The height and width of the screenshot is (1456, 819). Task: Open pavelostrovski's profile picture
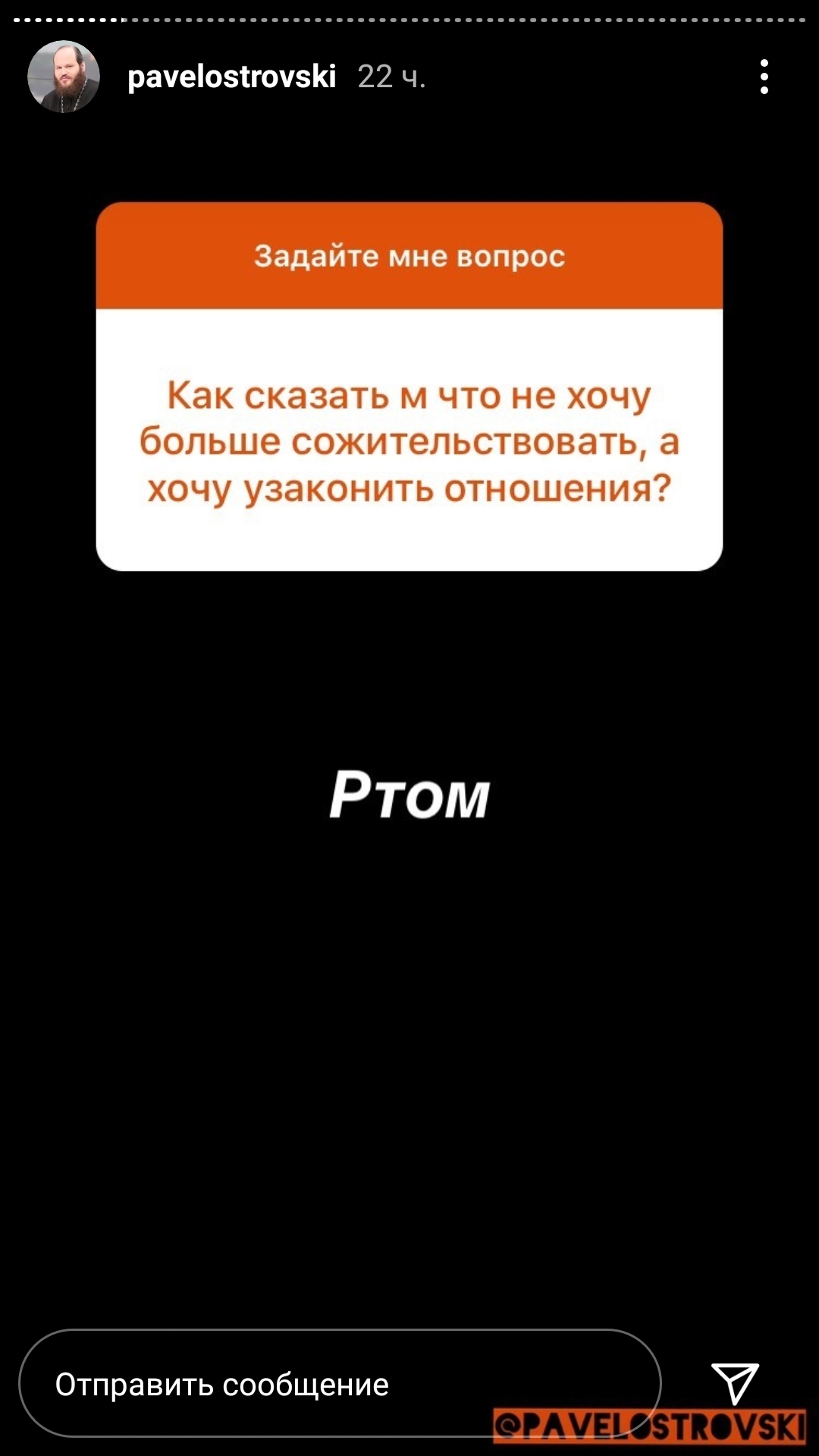point(64,77)
